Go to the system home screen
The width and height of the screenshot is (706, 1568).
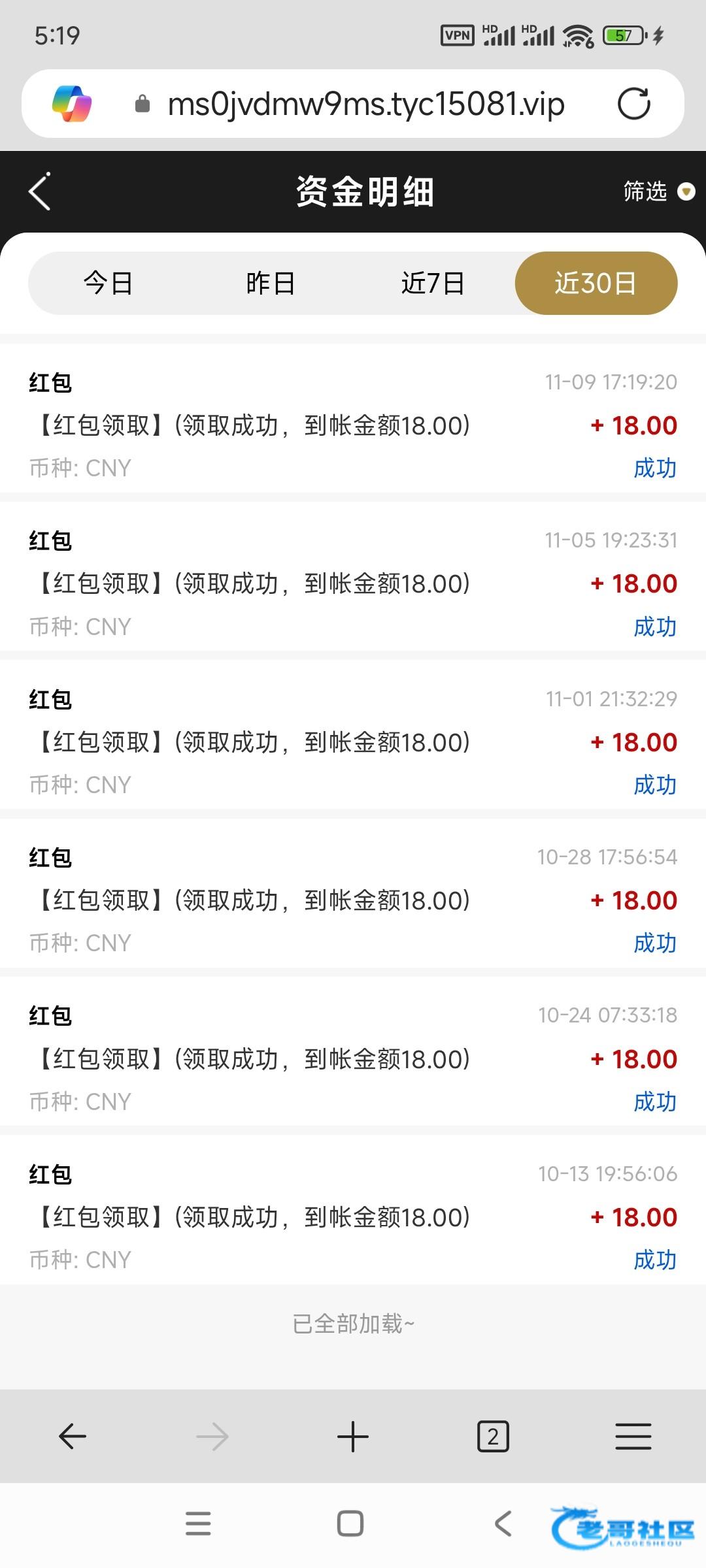coord(350,1524)
